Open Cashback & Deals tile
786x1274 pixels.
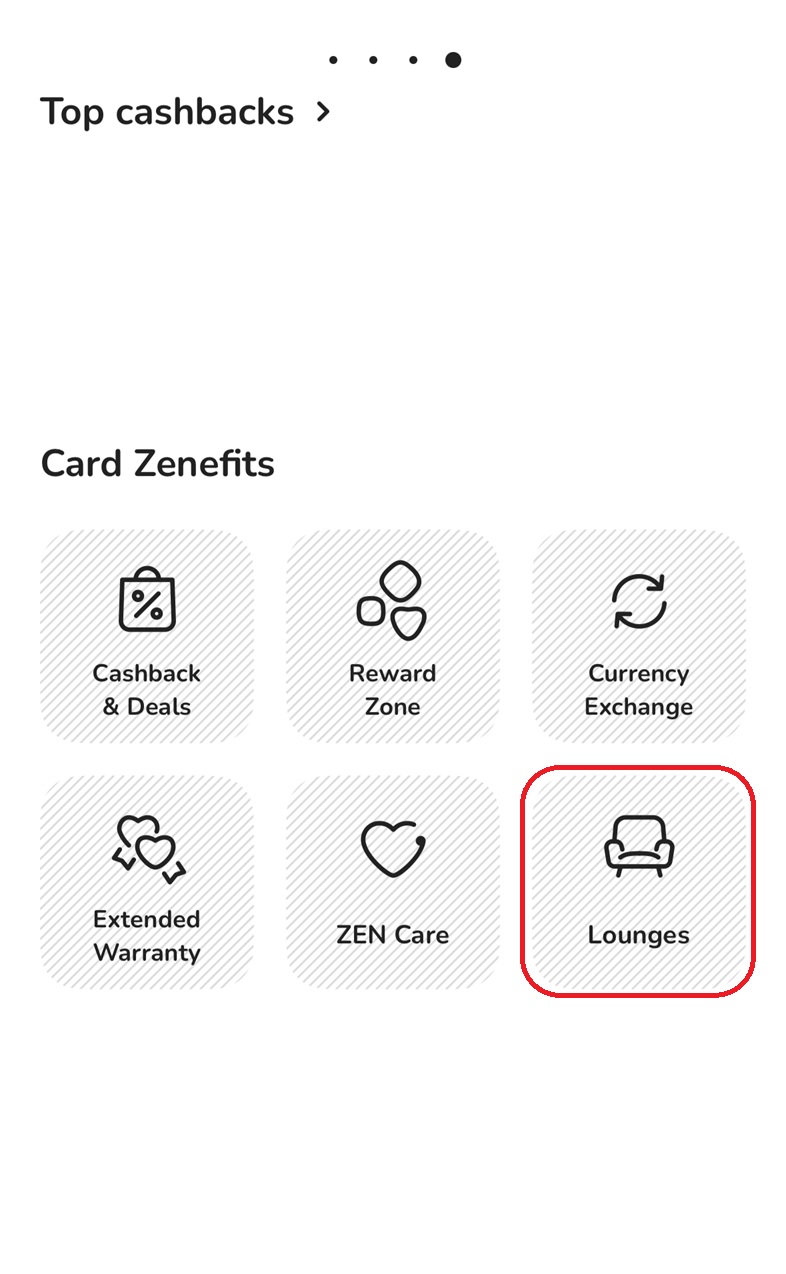[x=147, y=636]
